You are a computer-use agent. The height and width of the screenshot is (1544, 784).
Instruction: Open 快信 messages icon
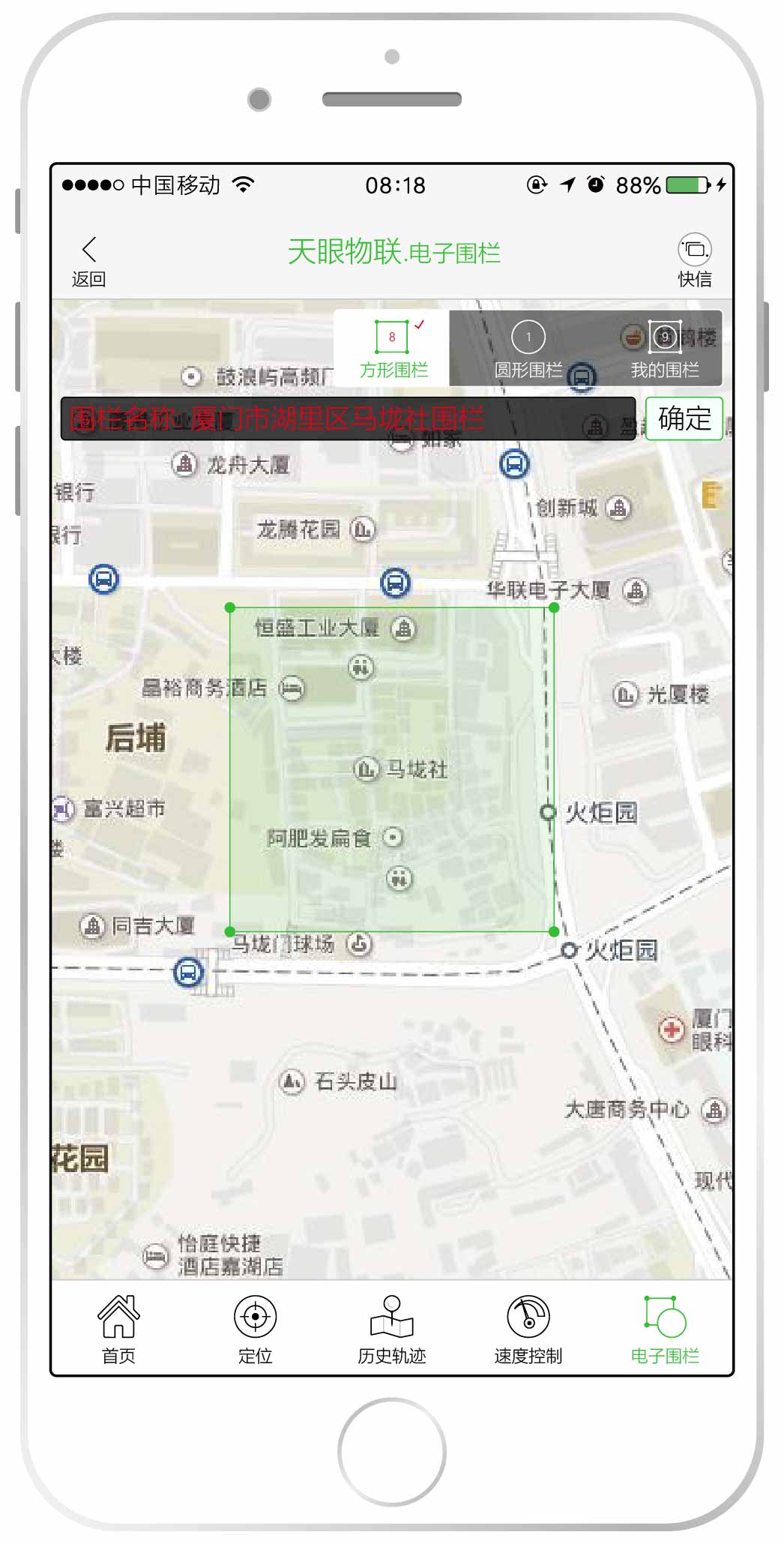coord(695,260)
